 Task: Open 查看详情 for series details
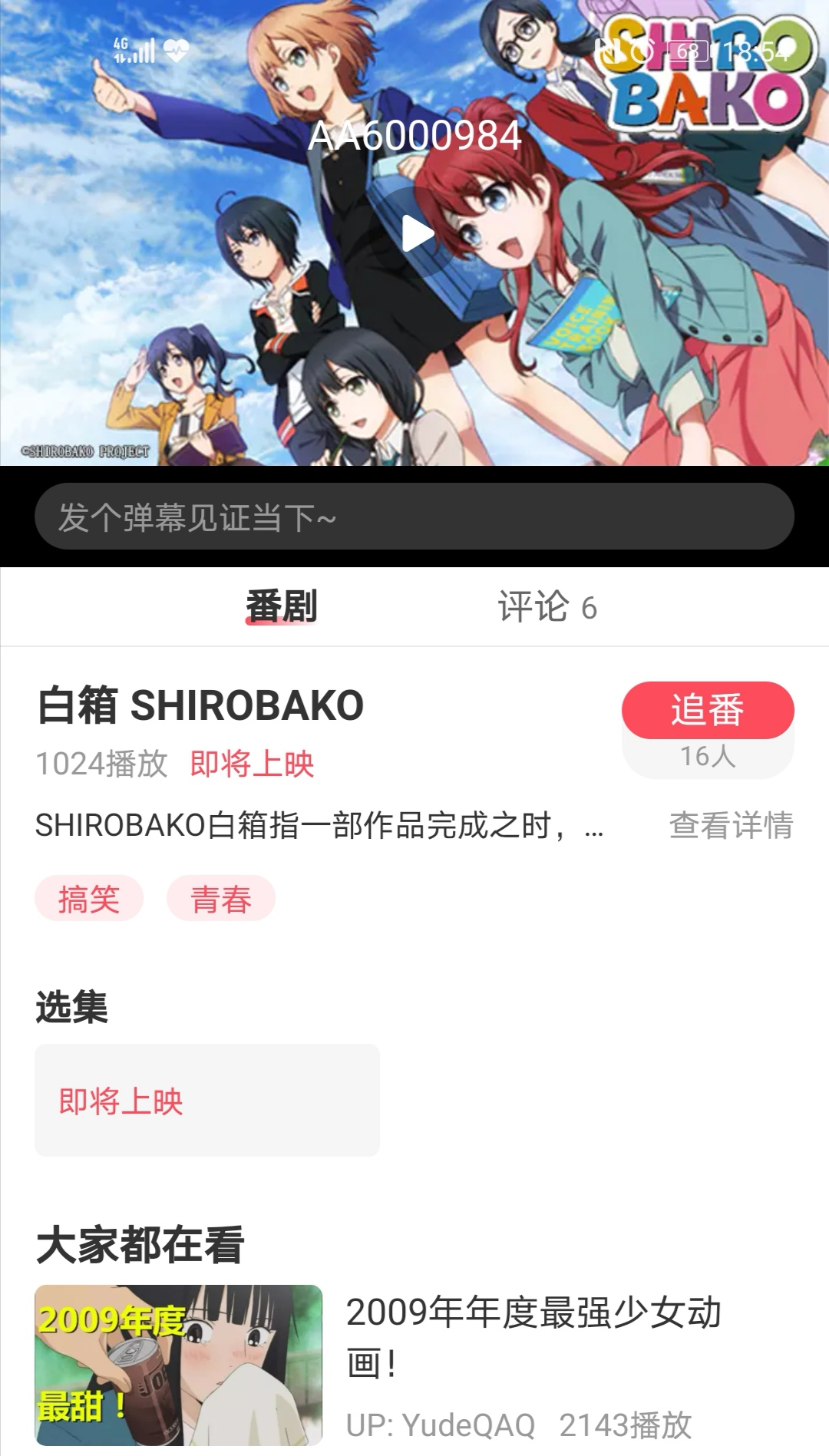[x=731, y=826]
